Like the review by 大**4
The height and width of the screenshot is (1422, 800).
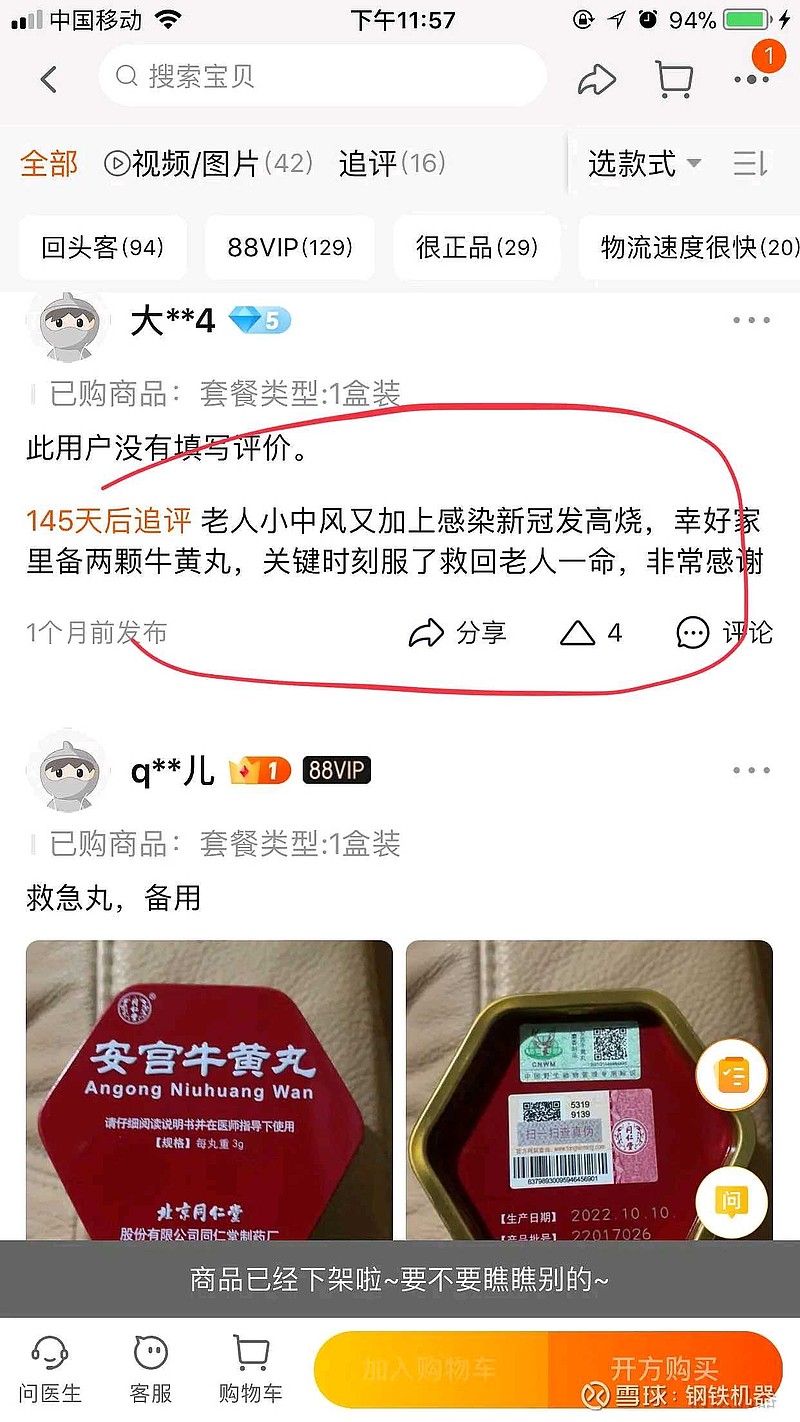click(591, 633)
